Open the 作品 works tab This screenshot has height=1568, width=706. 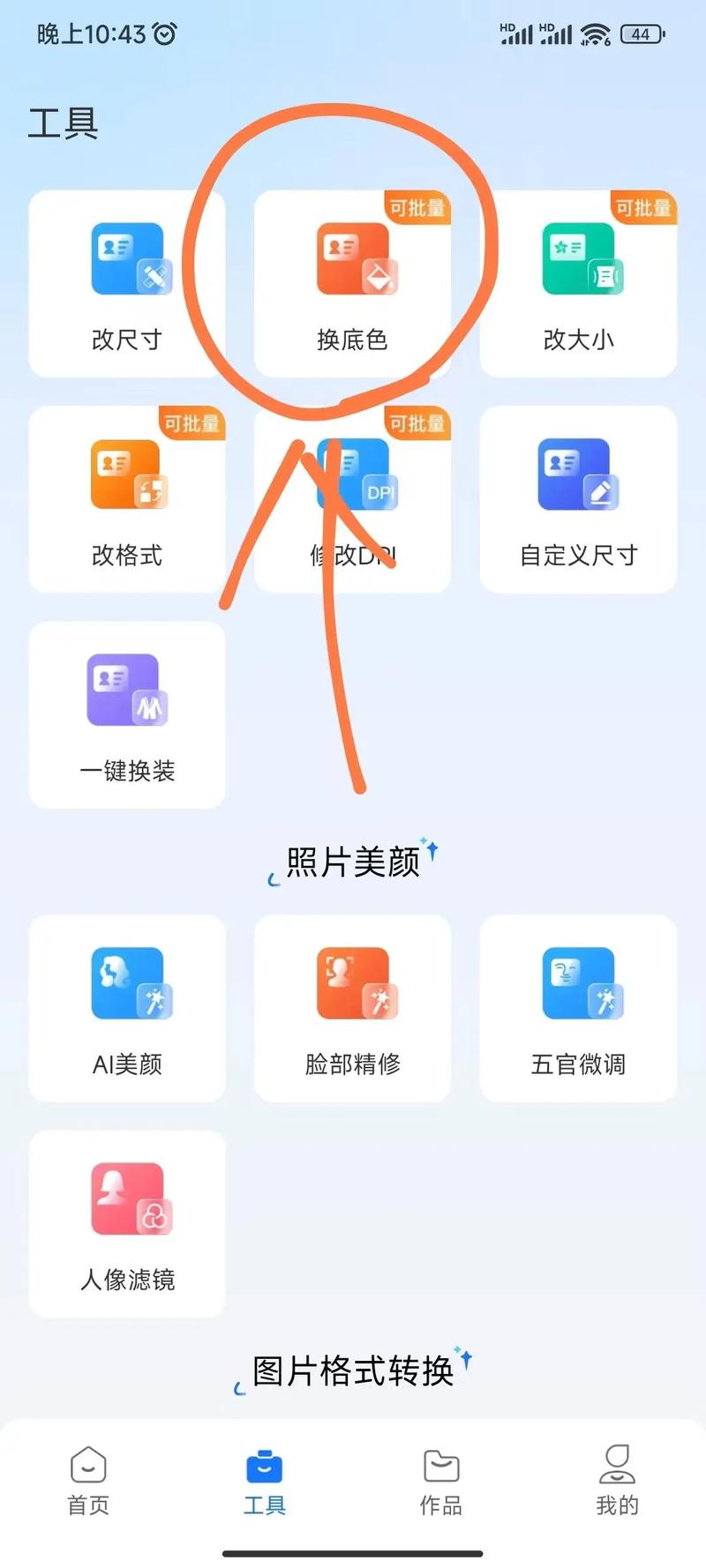point(440,1482)
